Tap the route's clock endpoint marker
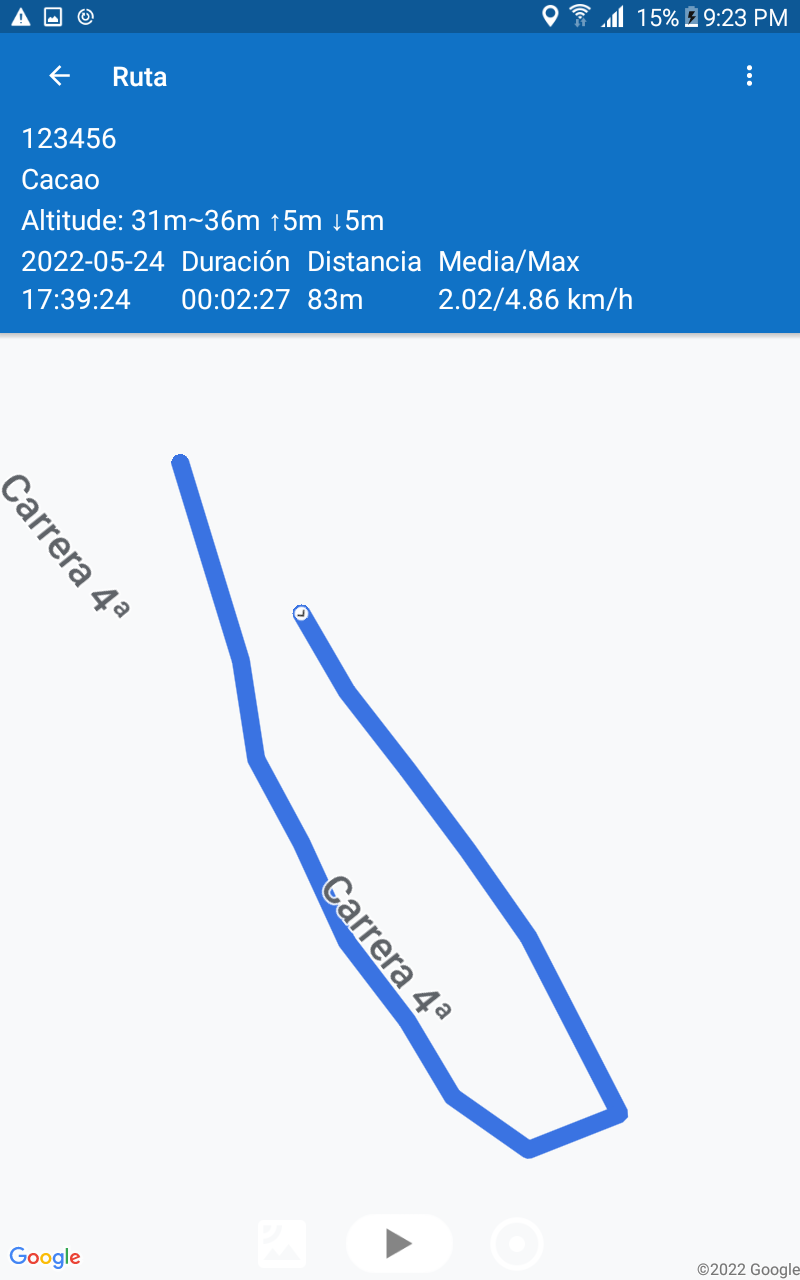The width and height of the screenshot is (800, 1280). 301,612
